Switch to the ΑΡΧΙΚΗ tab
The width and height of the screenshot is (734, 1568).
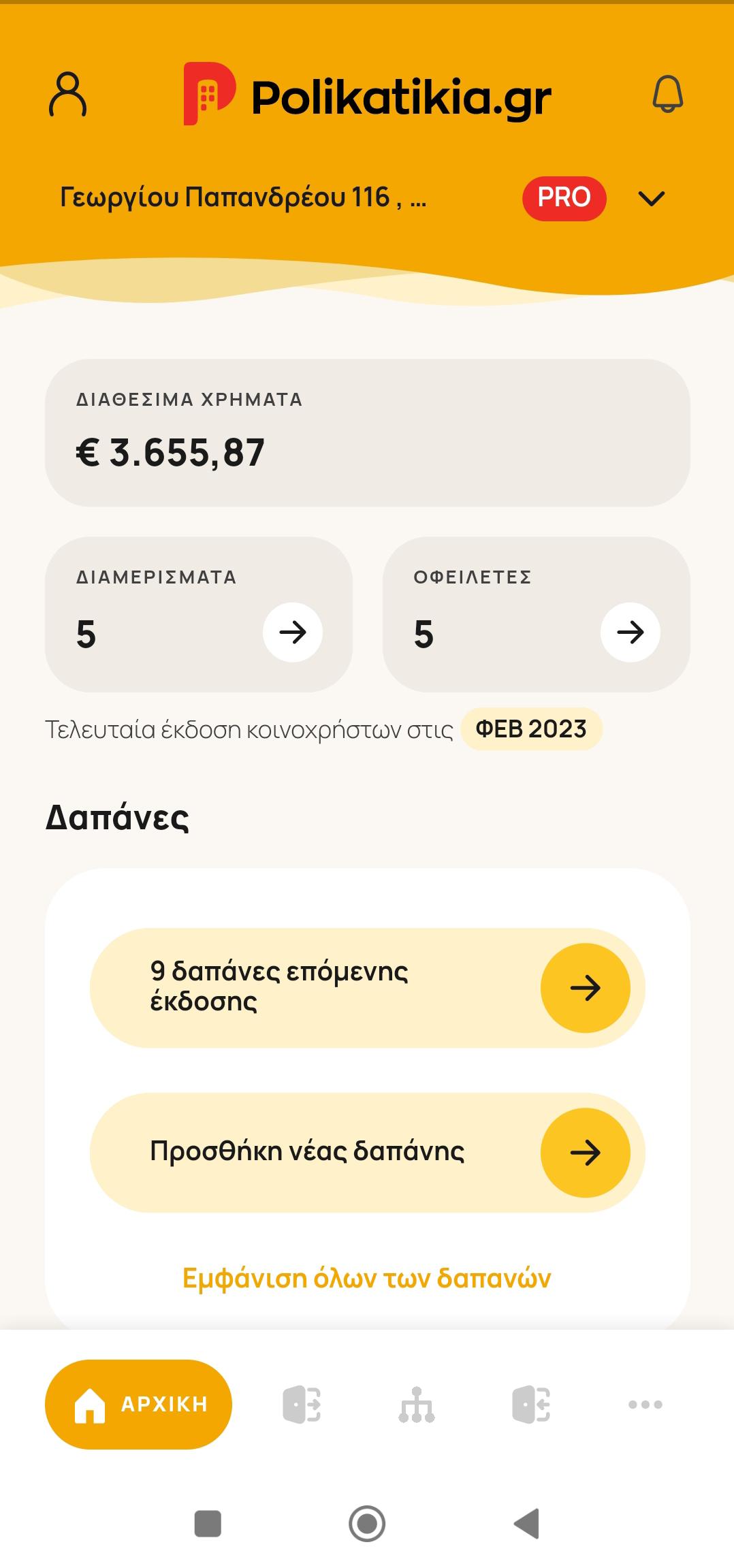pyautogui.click(x=138, y=1404)
